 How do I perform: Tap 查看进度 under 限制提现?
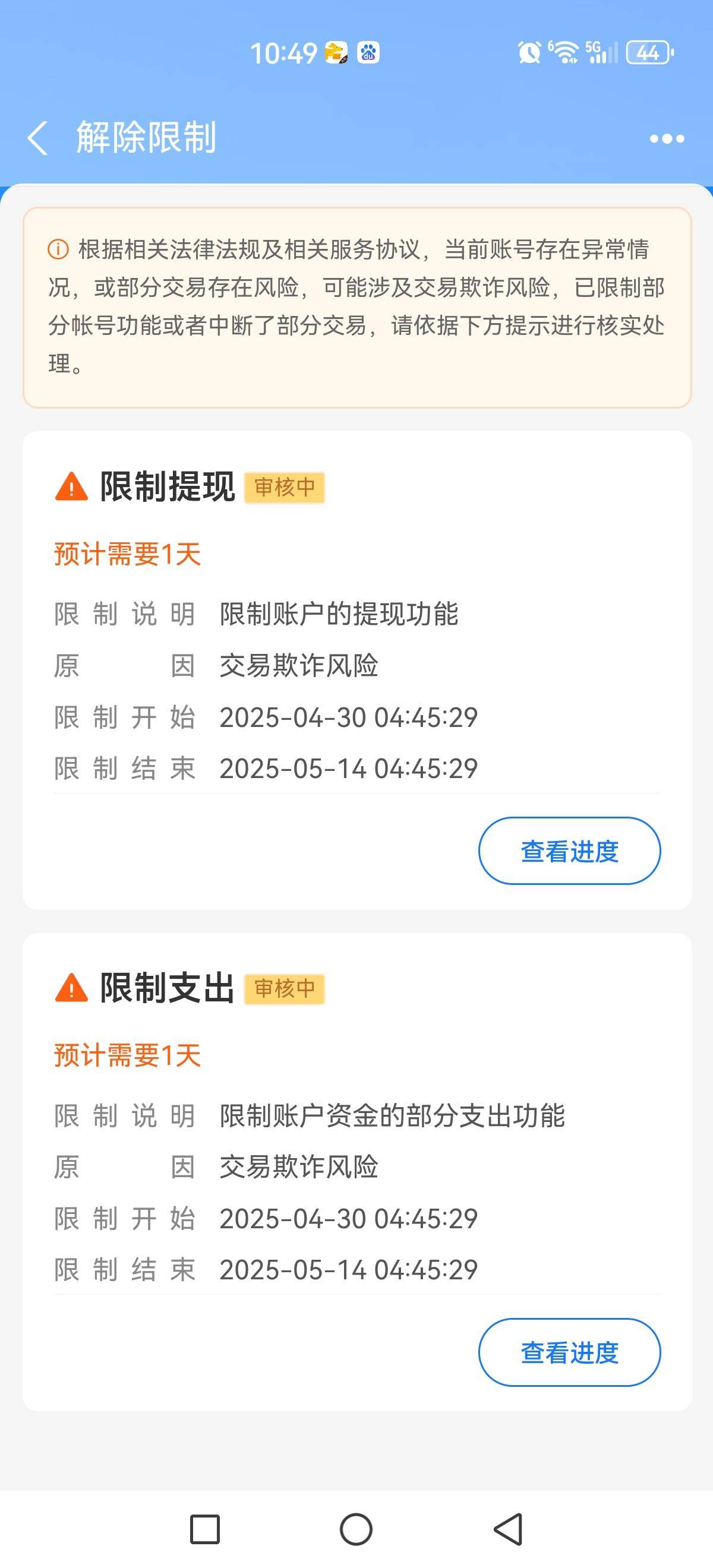[x=569, y=851]
